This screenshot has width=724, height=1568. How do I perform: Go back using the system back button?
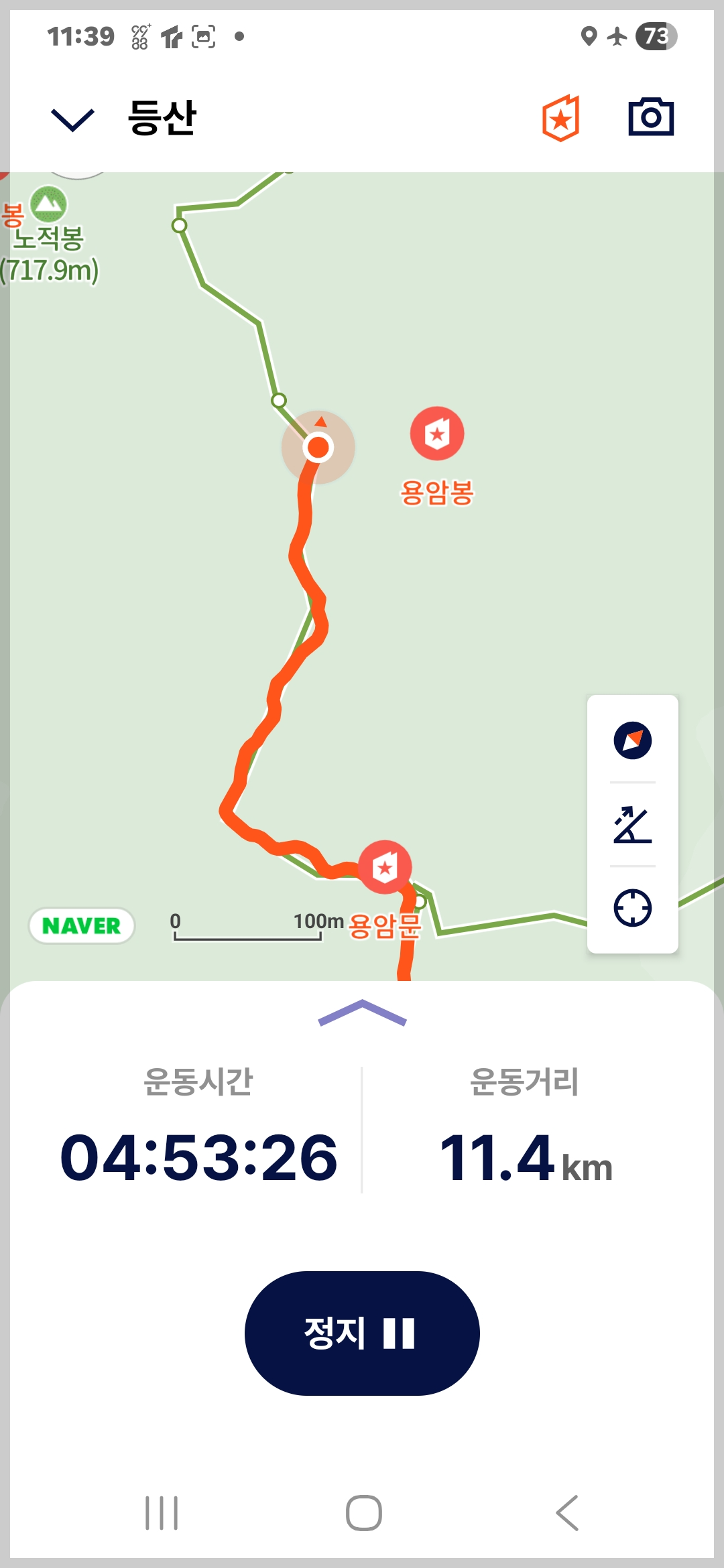(x=567, y=1513)
